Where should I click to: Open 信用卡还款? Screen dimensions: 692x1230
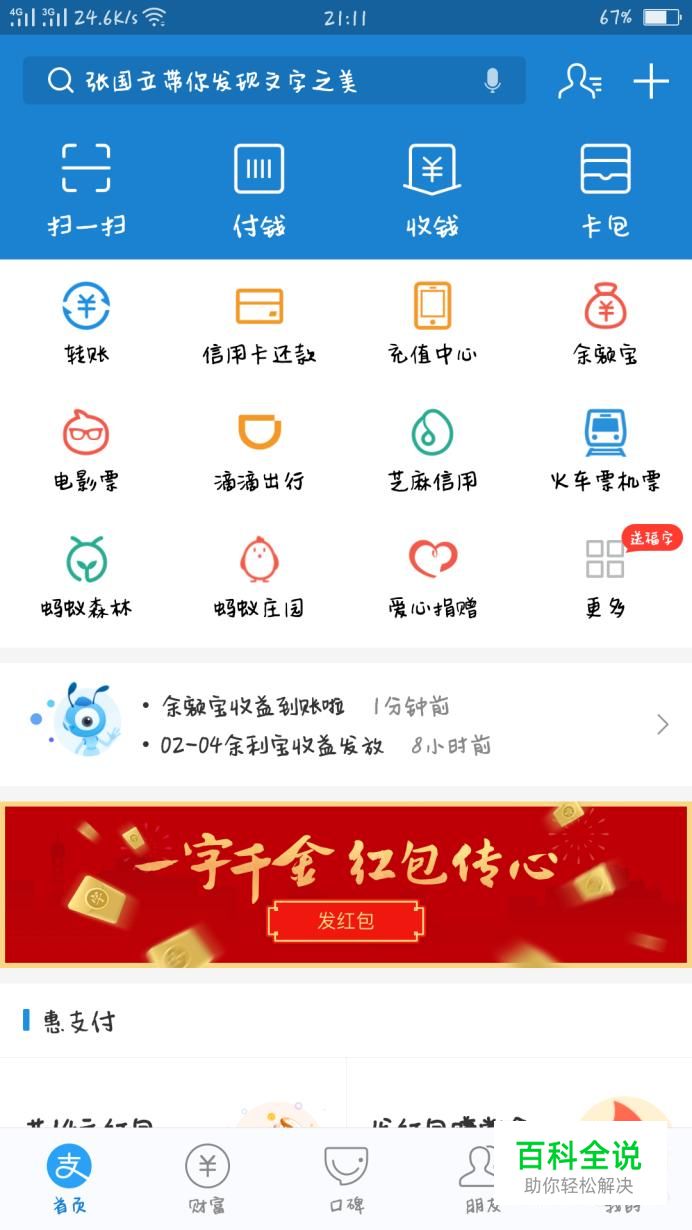click(259, 322)
